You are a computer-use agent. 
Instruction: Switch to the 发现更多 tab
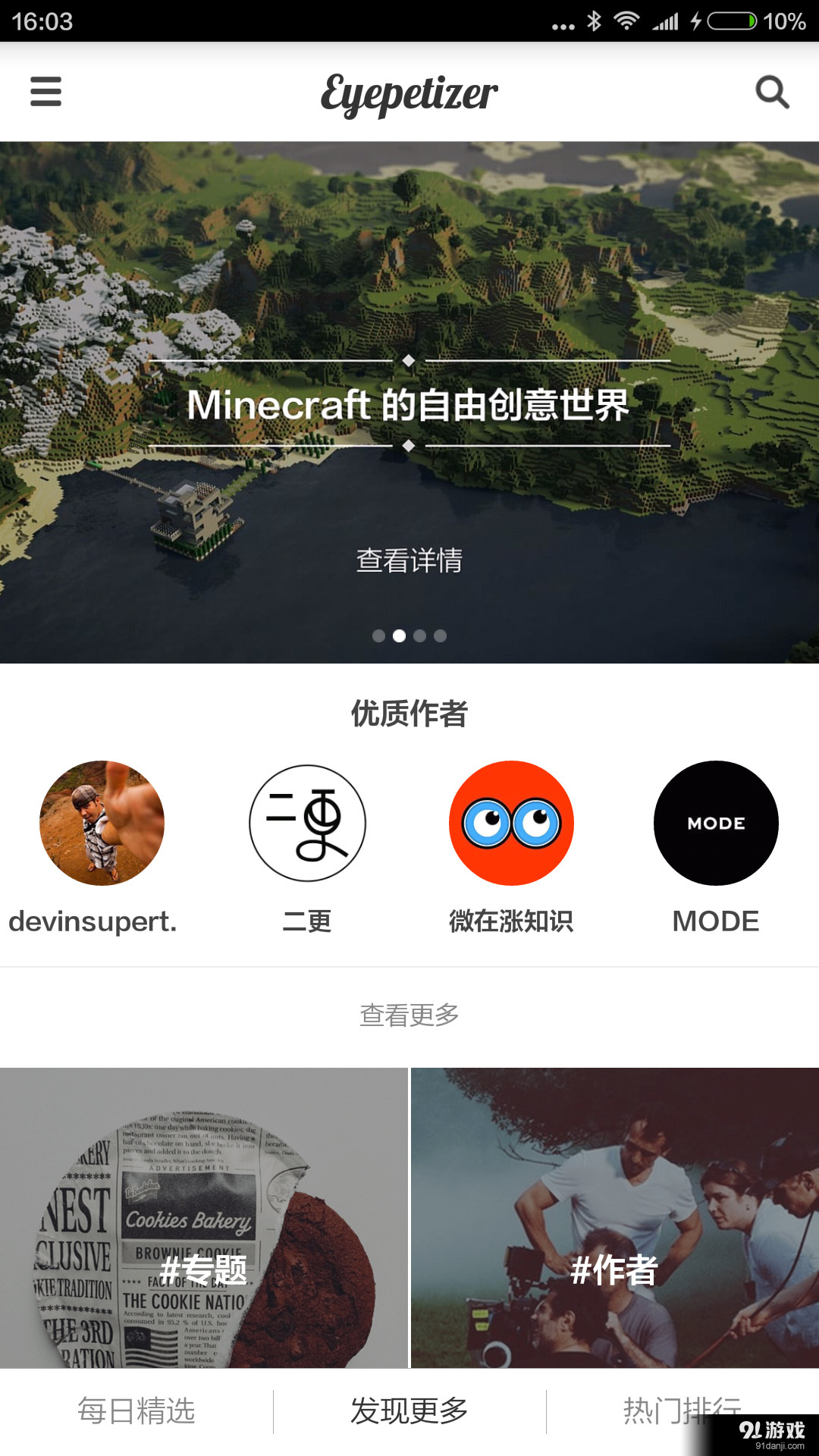click(x=409, y=1412)
